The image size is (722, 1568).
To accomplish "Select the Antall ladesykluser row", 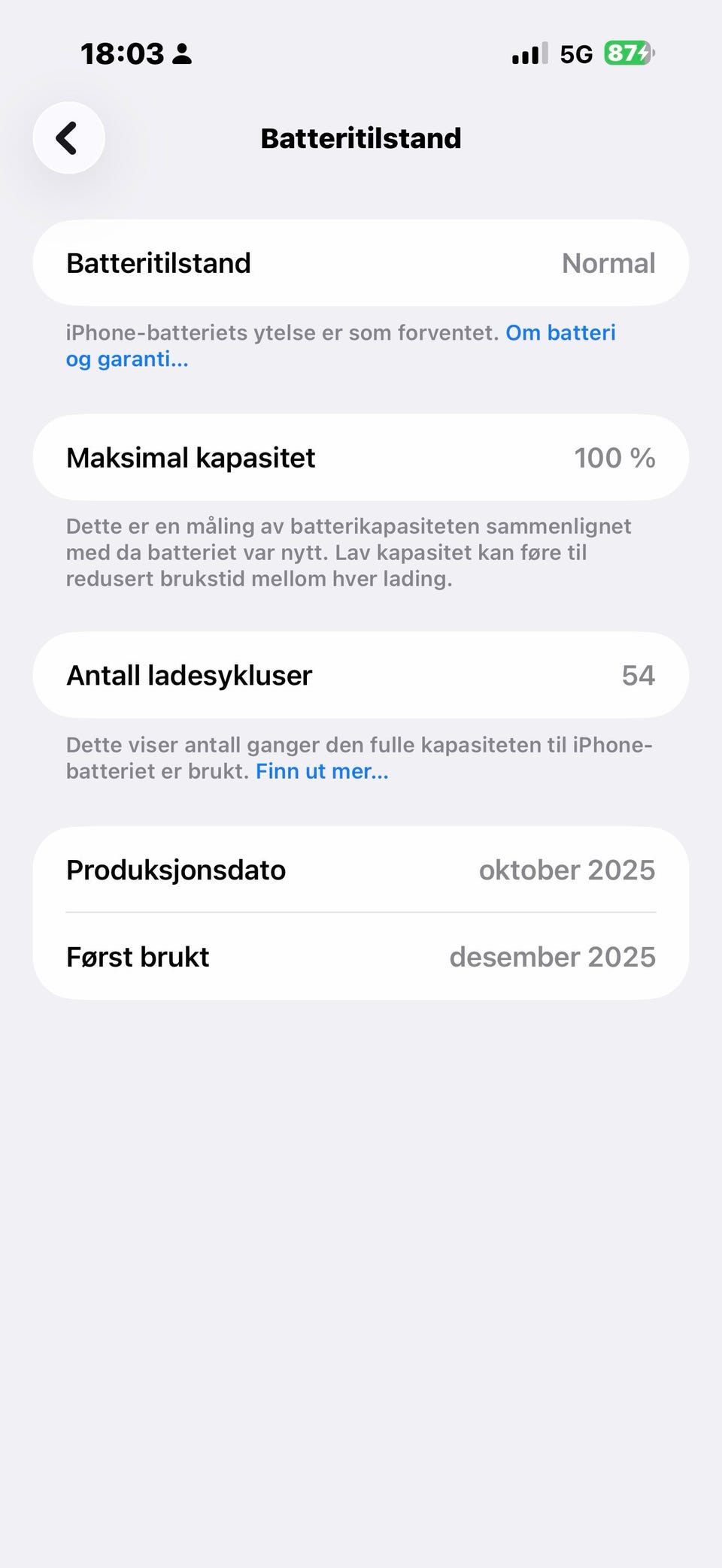I will (x=361, y=674).
